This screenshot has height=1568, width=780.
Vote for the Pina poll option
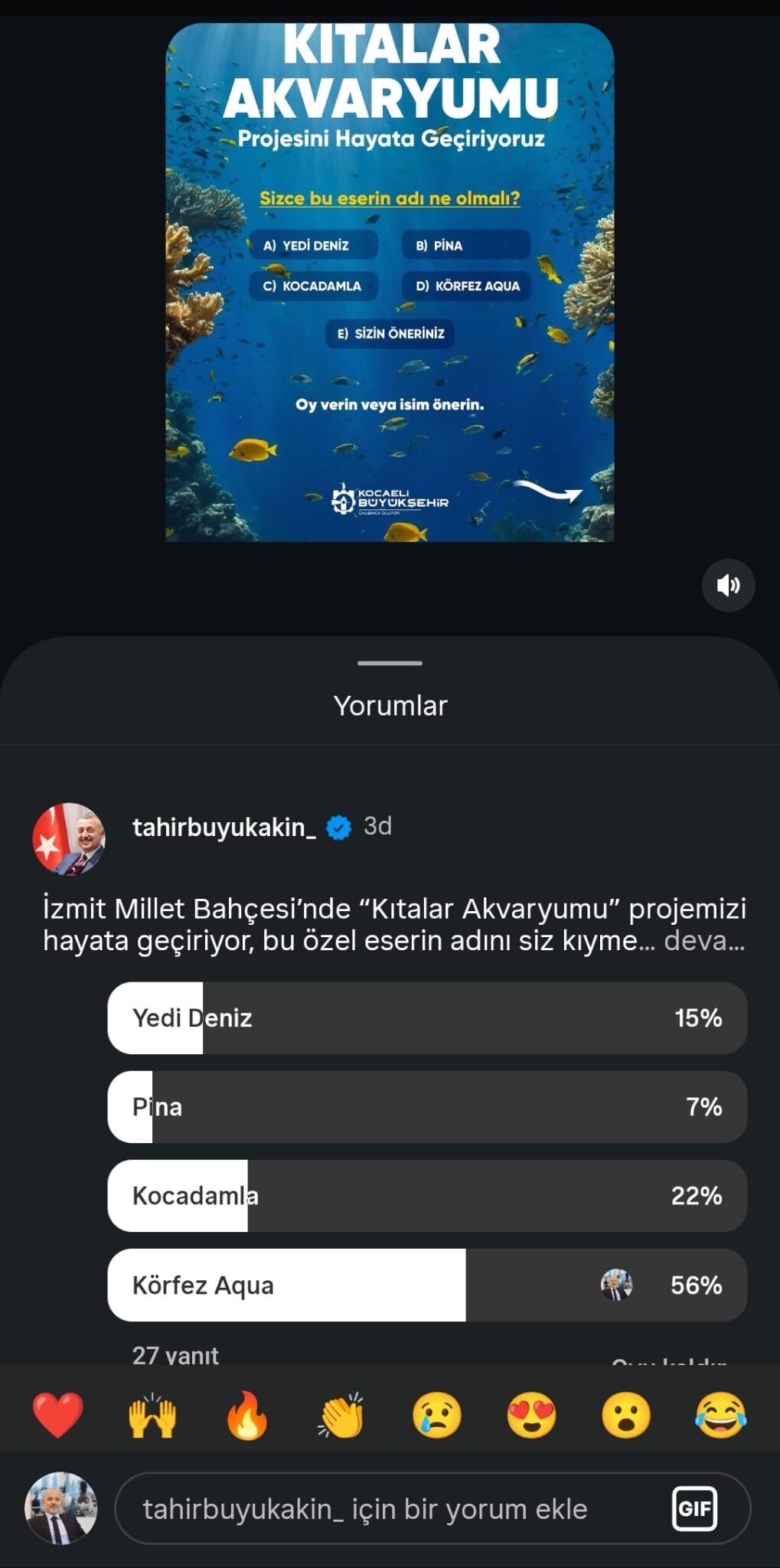(x=426, y=1107)
